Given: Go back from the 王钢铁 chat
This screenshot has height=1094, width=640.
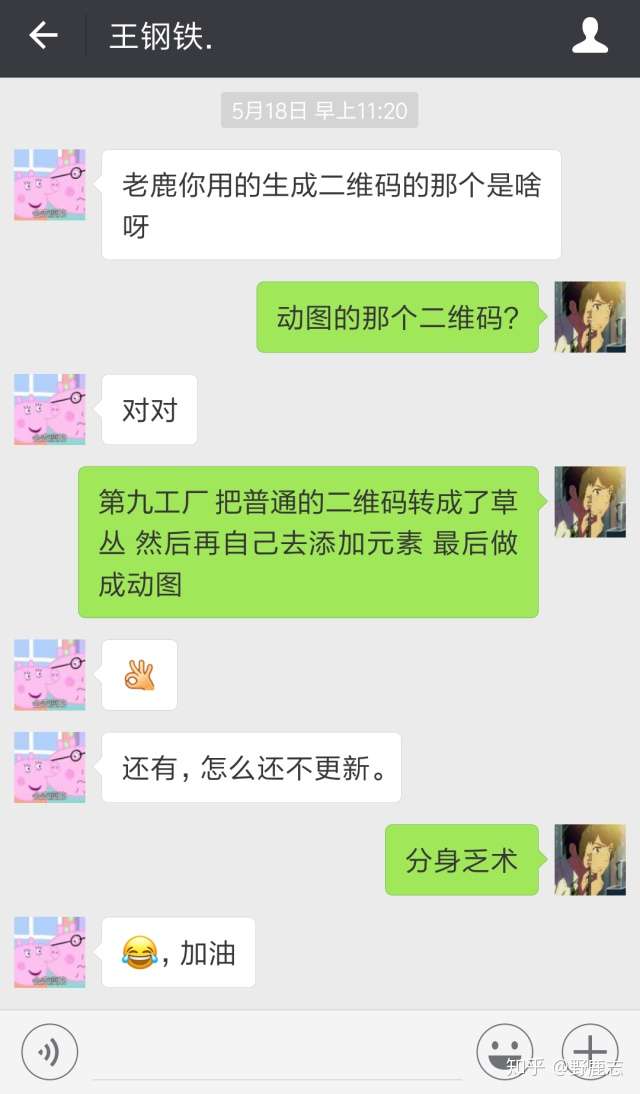Looking at the screenshot, I should coord(43,37).
